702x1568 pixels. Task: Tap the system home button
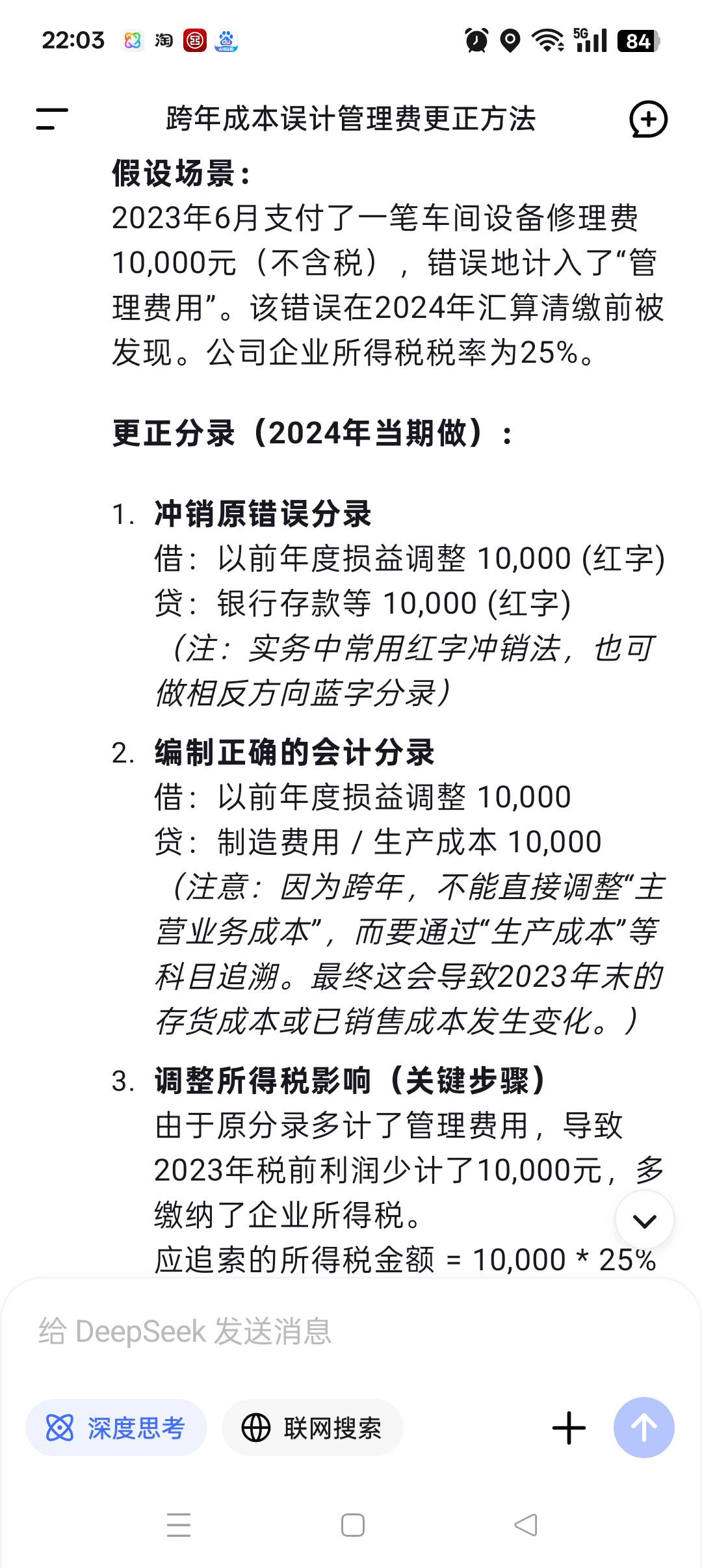click(352, 1525)
